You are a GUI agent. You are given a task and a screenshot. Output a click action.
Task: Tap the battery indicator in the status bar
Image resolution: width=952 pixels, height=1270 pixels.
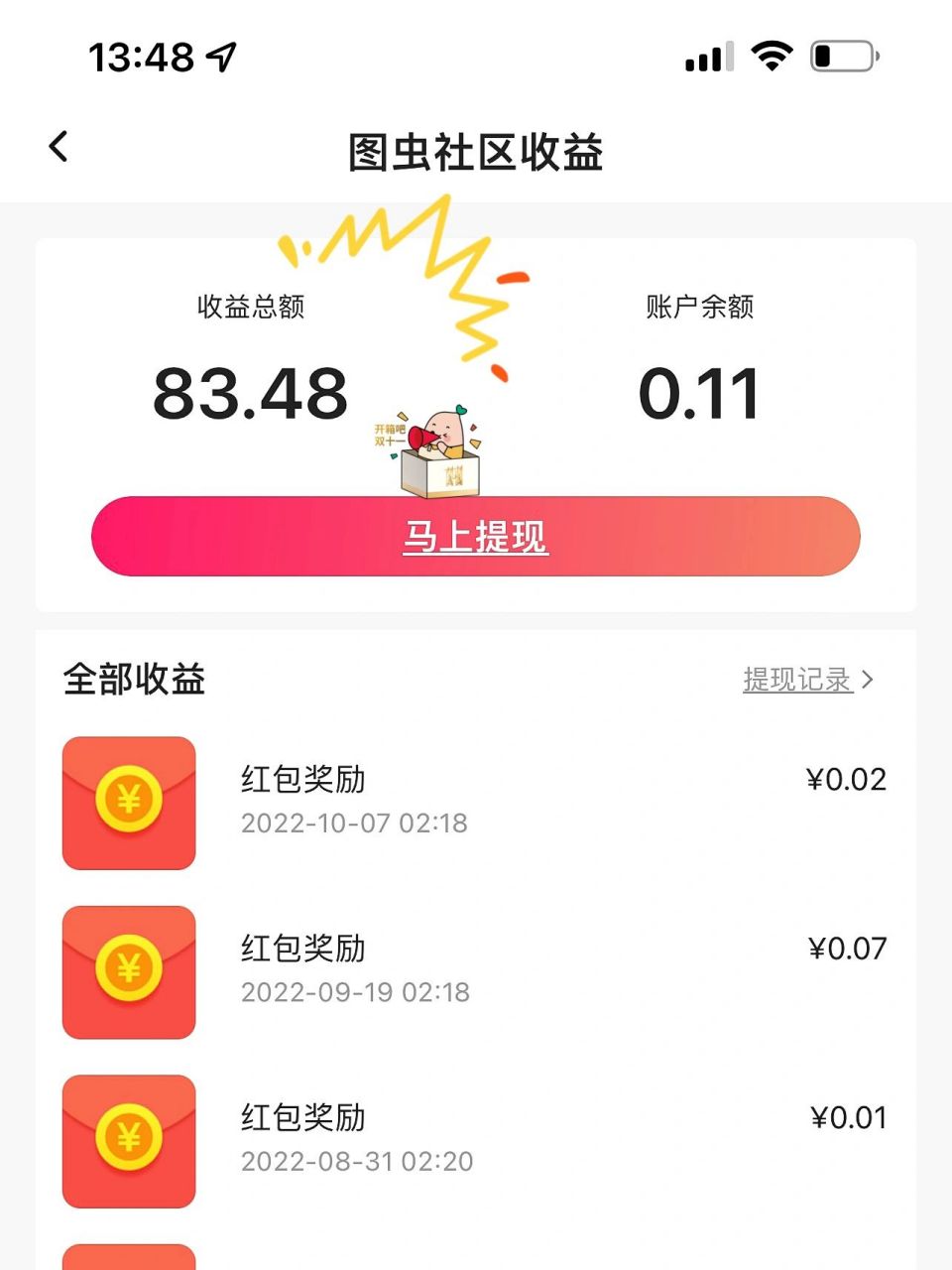(x=841, y=57)
